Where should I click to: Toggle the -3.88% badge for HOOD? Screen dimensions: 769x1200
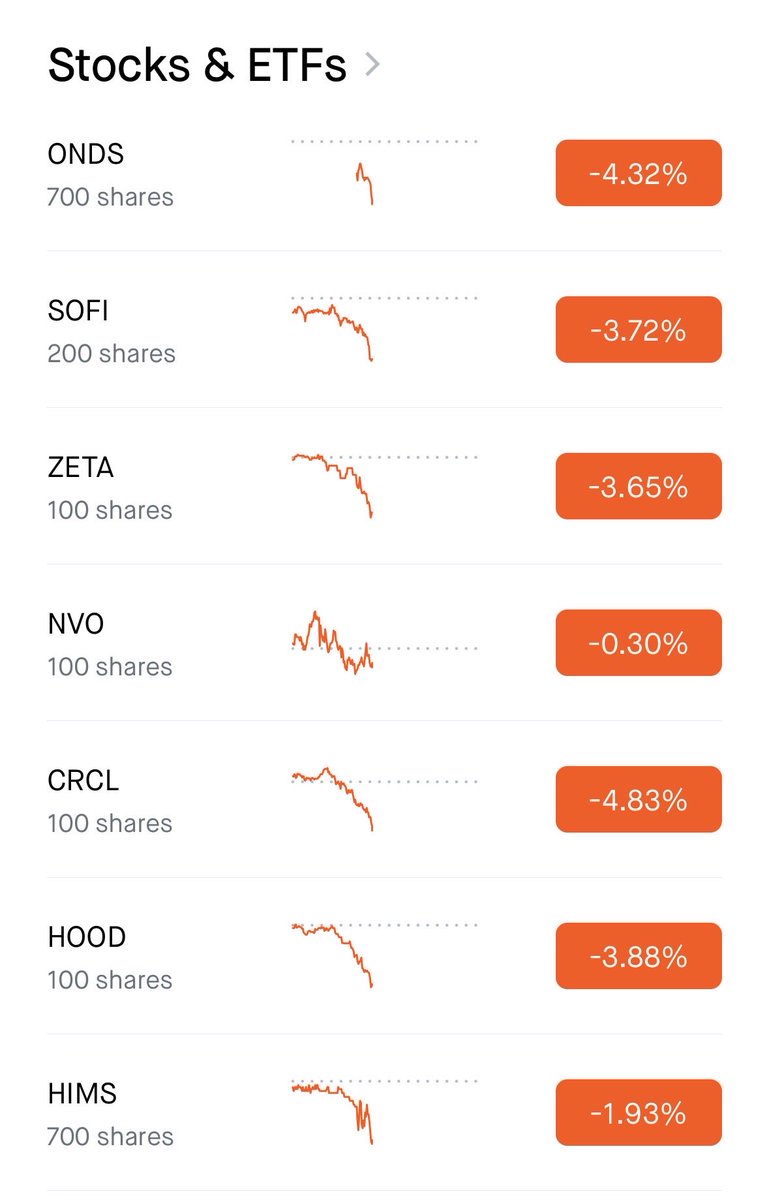638,956
